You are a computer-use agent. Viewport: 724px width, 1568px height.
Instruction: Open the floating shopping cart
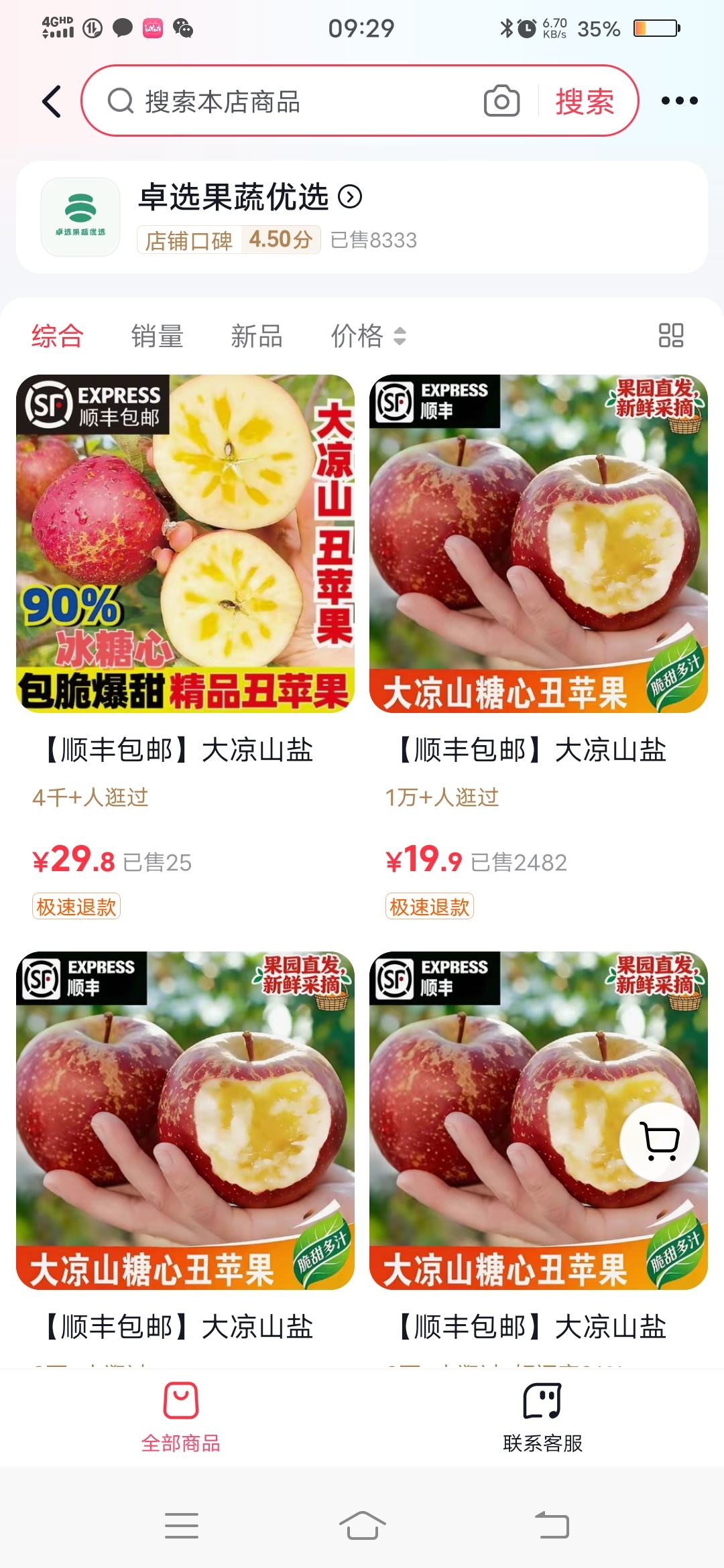pyautogui.click(x=660, y=1141)
